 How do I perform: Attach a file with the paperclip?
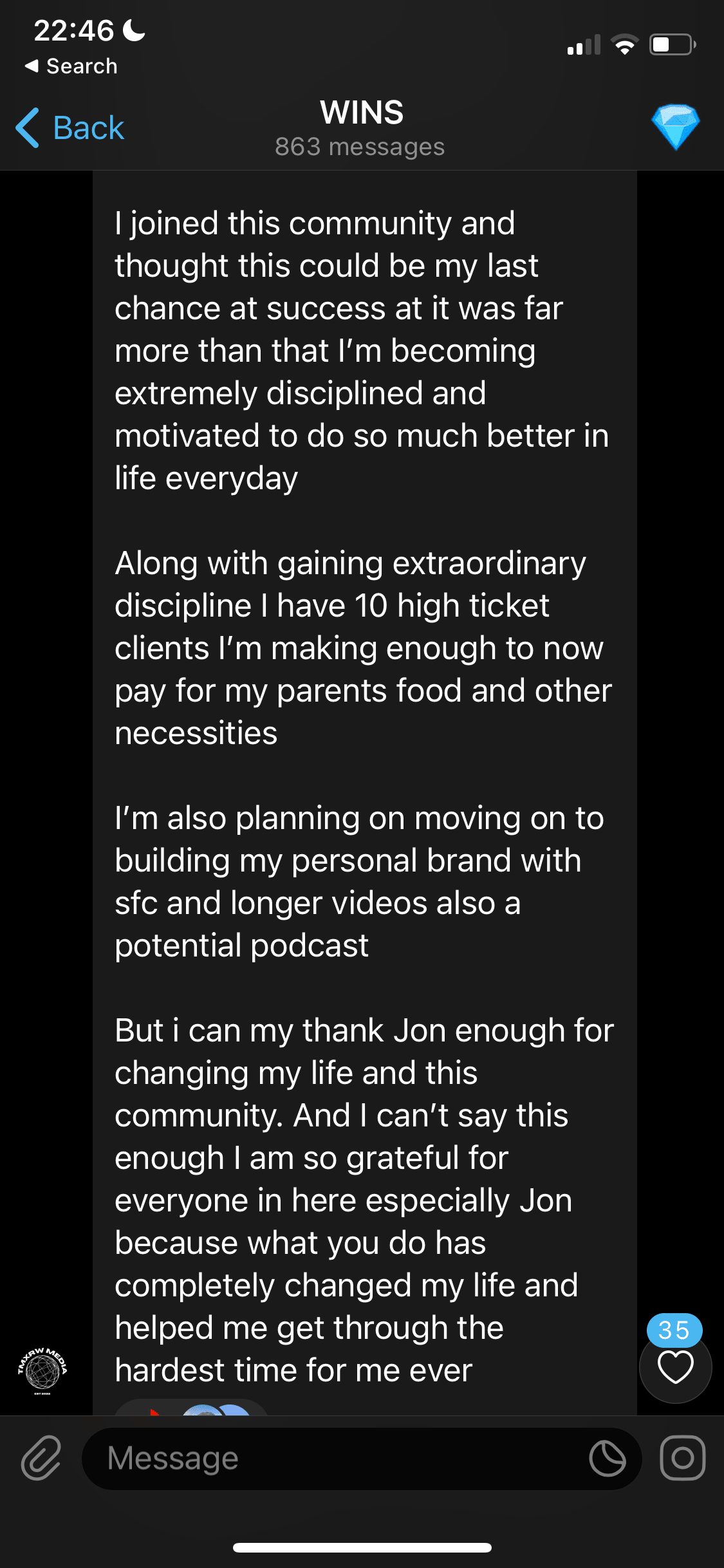(41, 1458)
